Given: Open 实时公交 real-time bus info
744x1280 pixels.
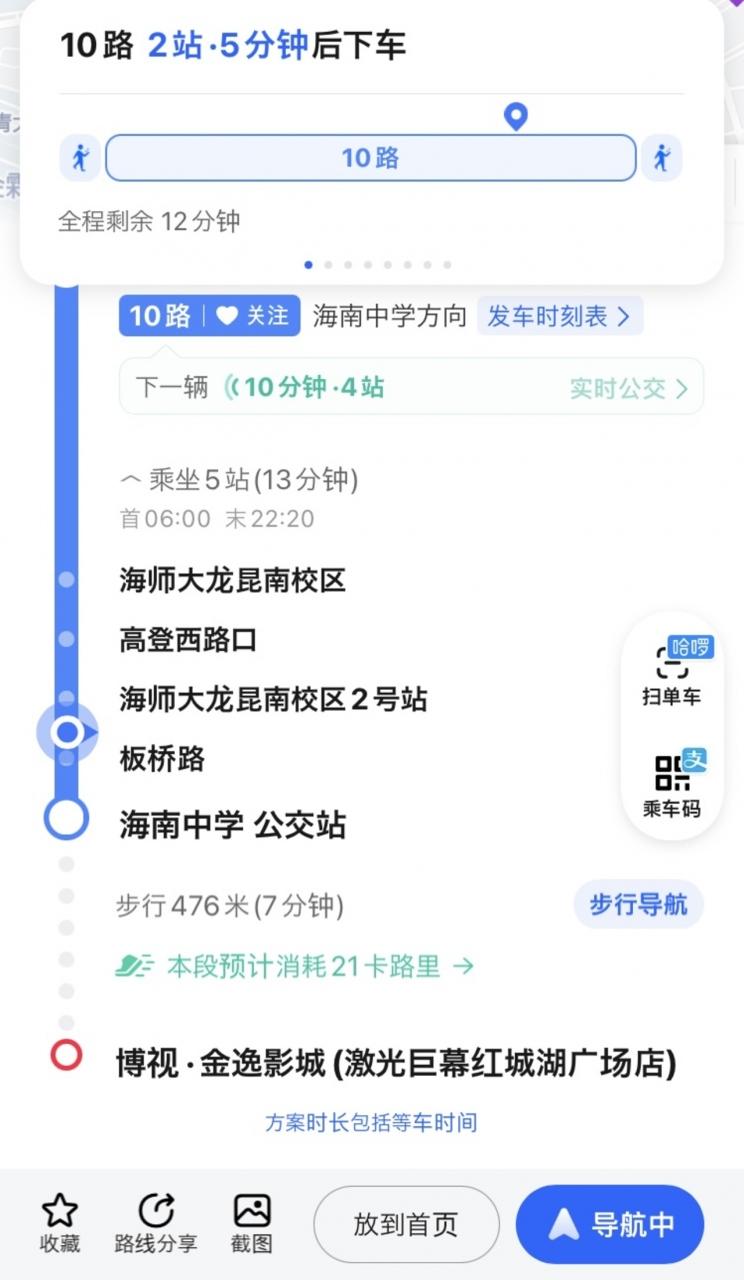Looking at the screenshot, I should (629, 388).
